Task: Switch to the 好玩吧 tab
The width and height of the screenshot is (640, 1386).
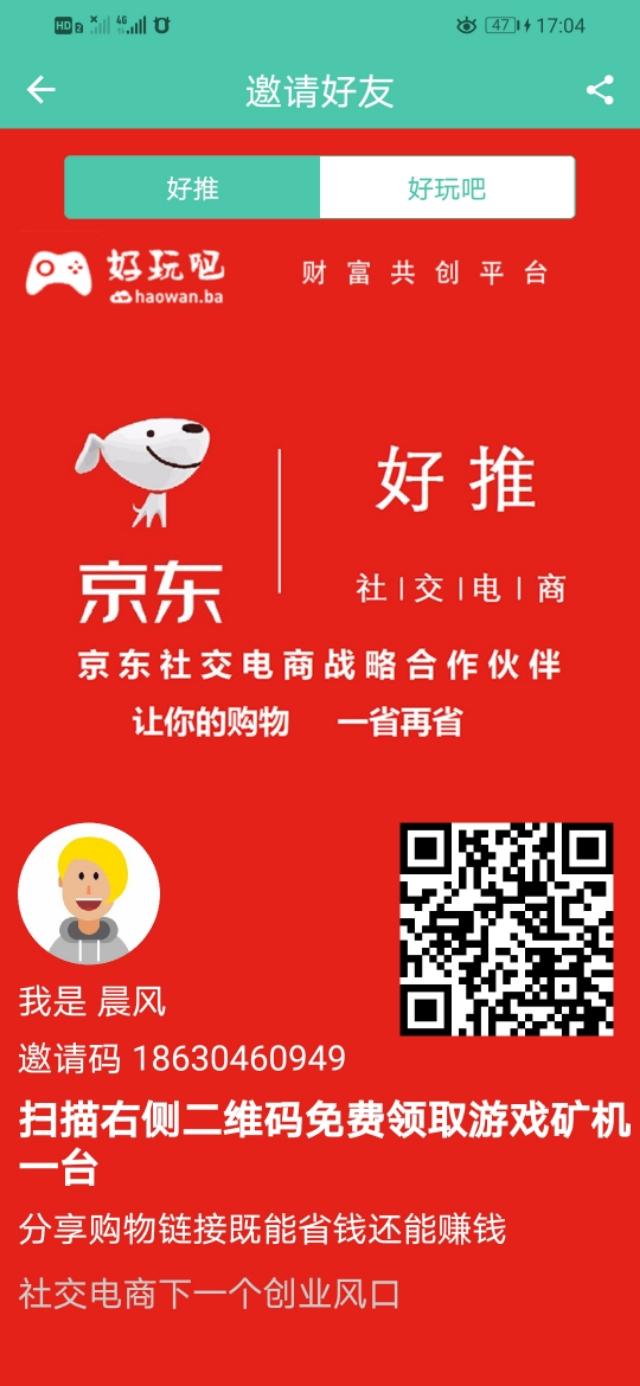Action: [x=446, y=188]
